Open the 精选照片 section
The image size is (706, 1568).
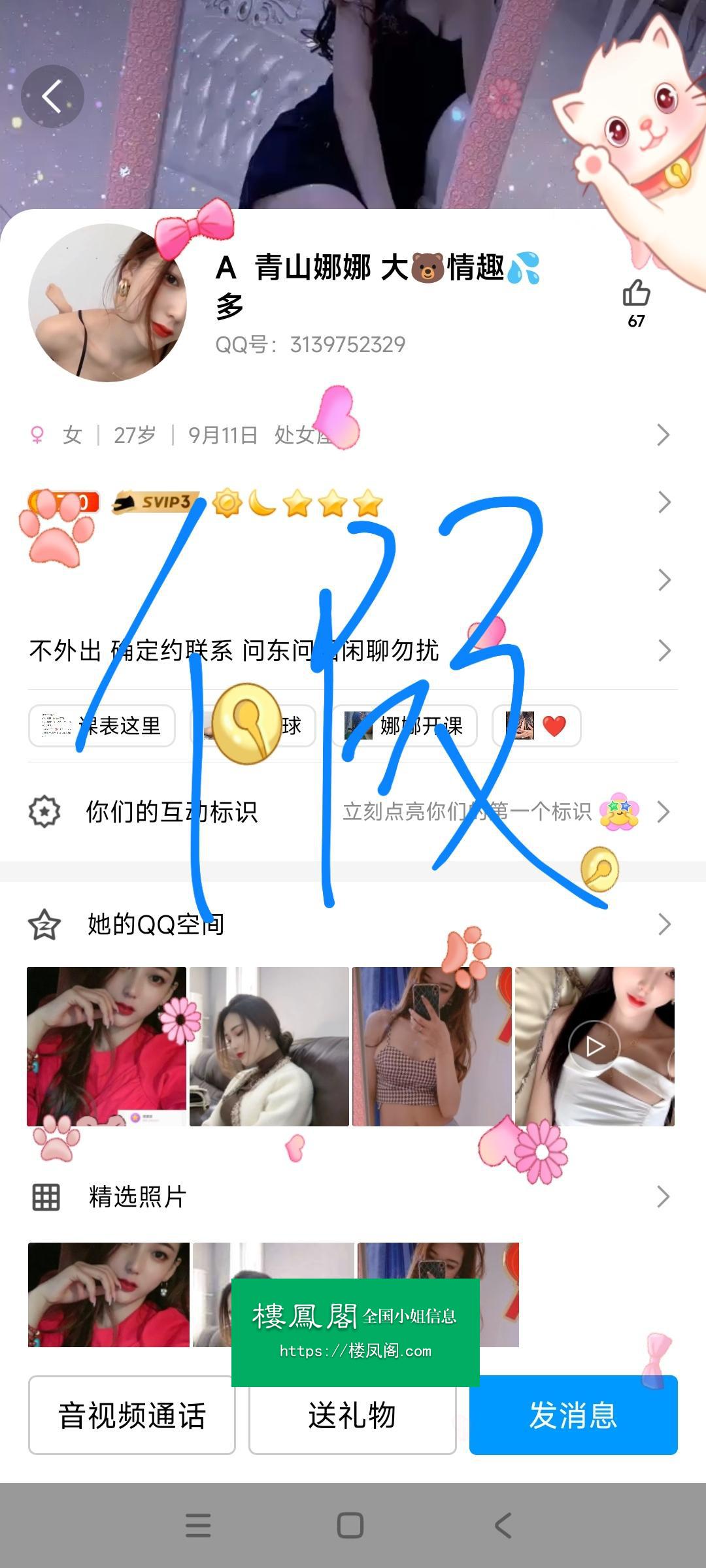(353, 1197)
